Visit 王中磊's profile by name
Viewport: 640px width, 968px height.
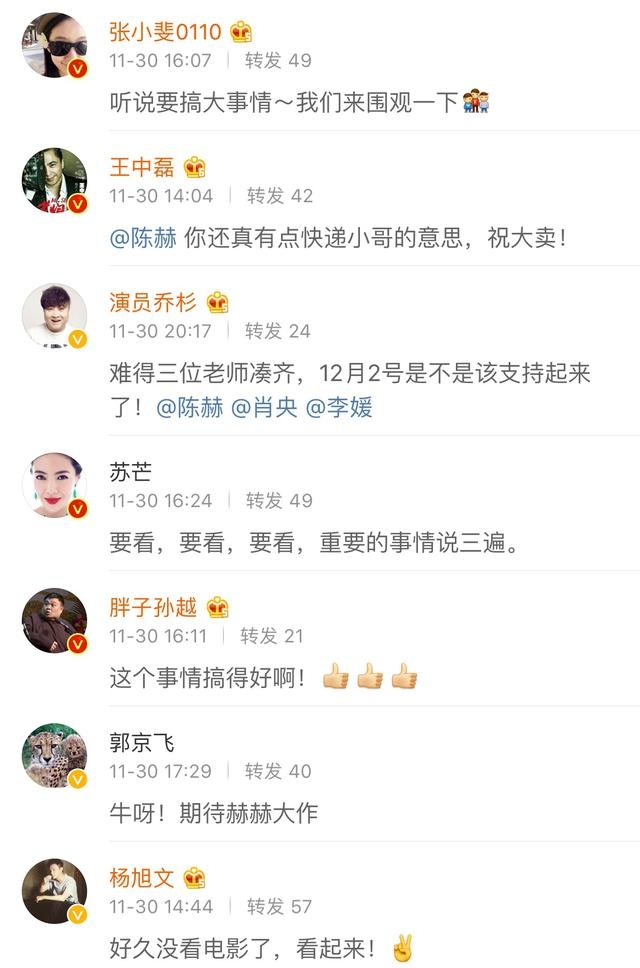tap(142, 167)
